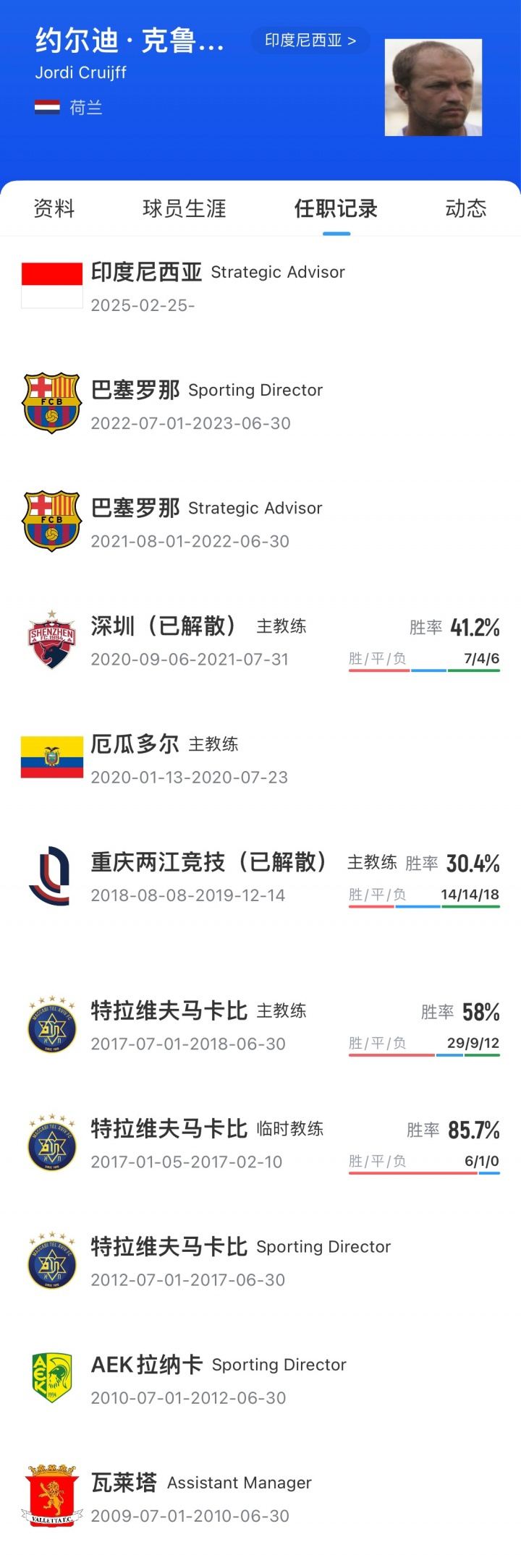The width and height of the screenshot is (521, 1568).
Task: Open the 印度尼西亚 team chip in header
Action: (310, 41)
